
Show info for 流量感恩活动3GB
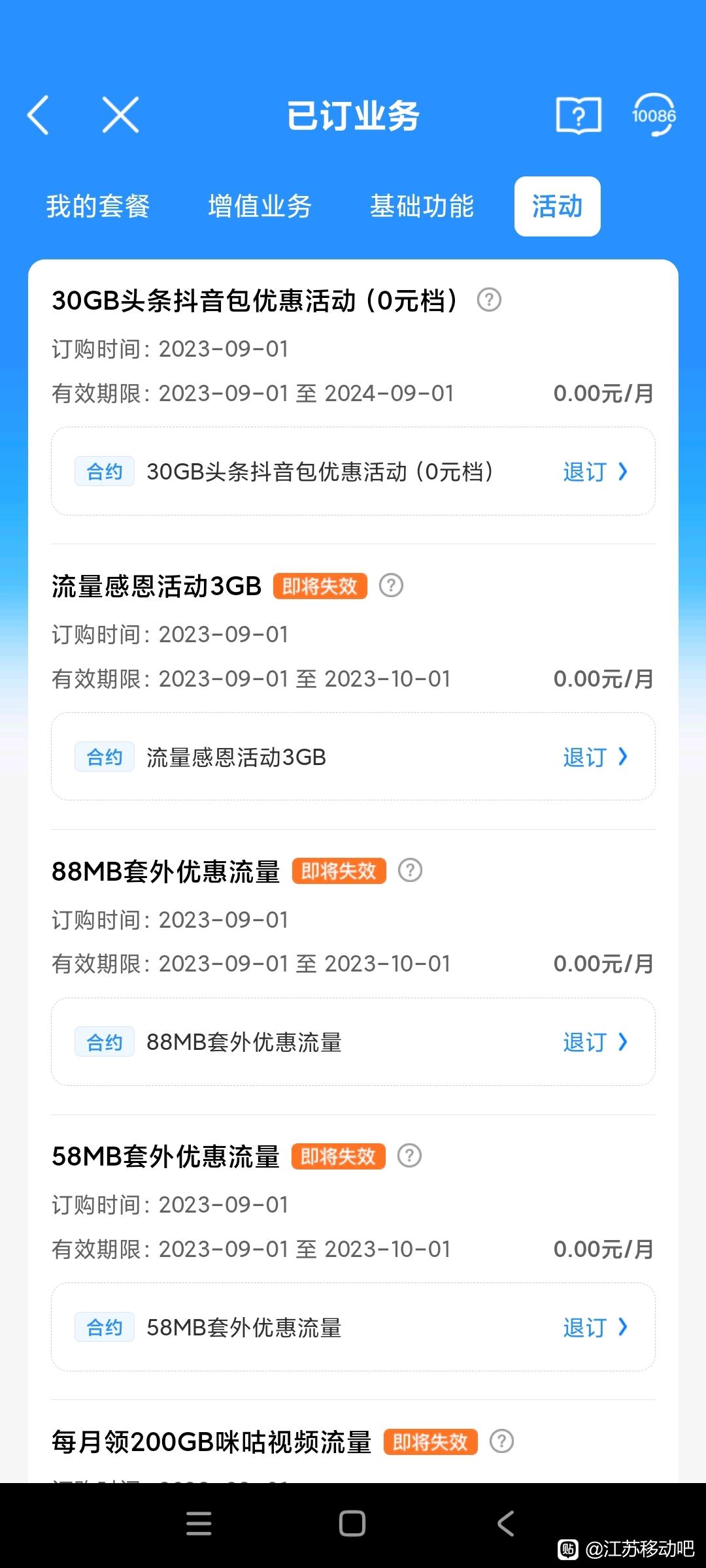391,585
